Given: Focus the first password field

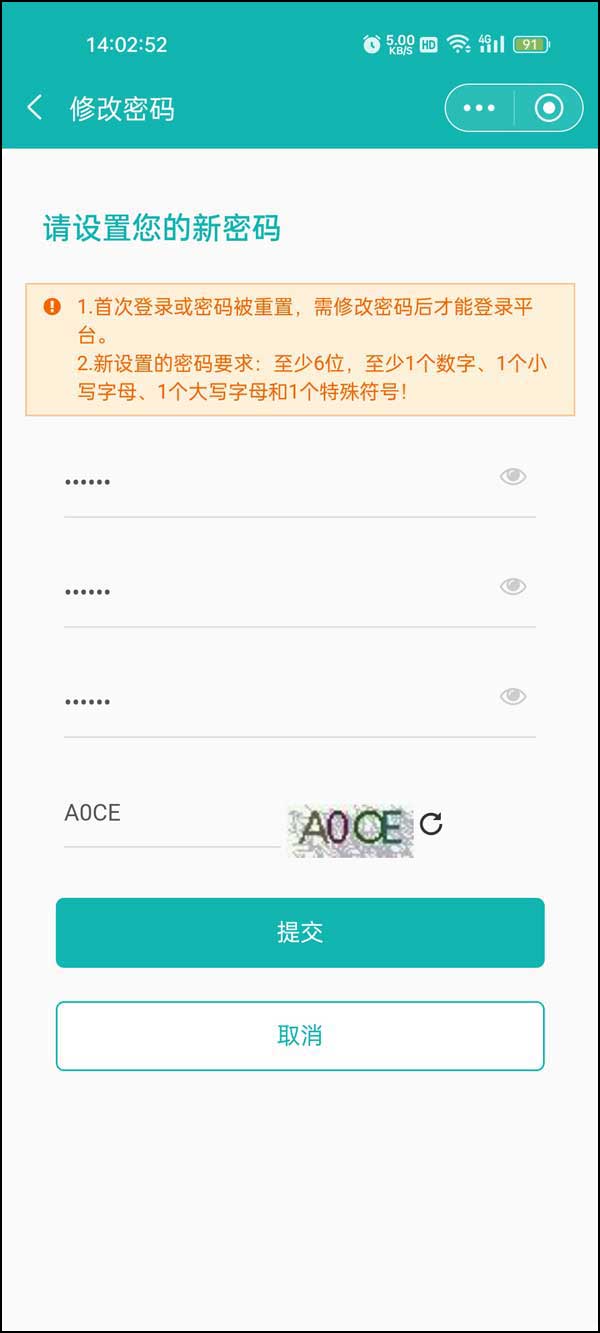Looking at the screenshot, I should click(270, 481).
